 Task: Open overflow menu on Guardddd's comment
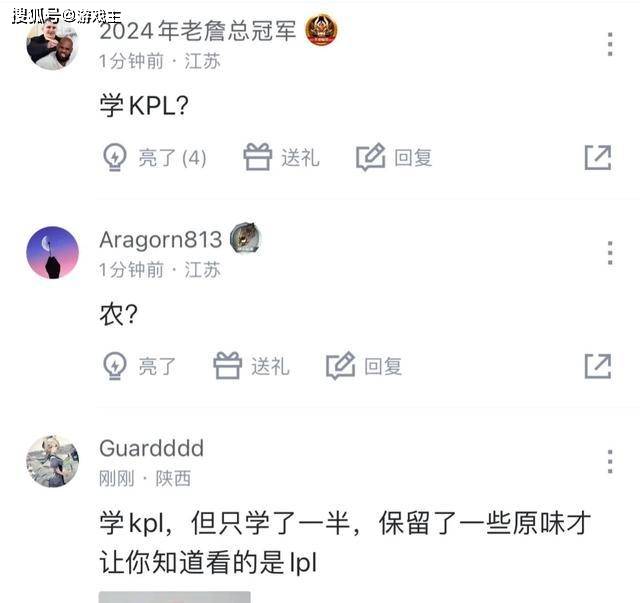click(x=610, y=461)
